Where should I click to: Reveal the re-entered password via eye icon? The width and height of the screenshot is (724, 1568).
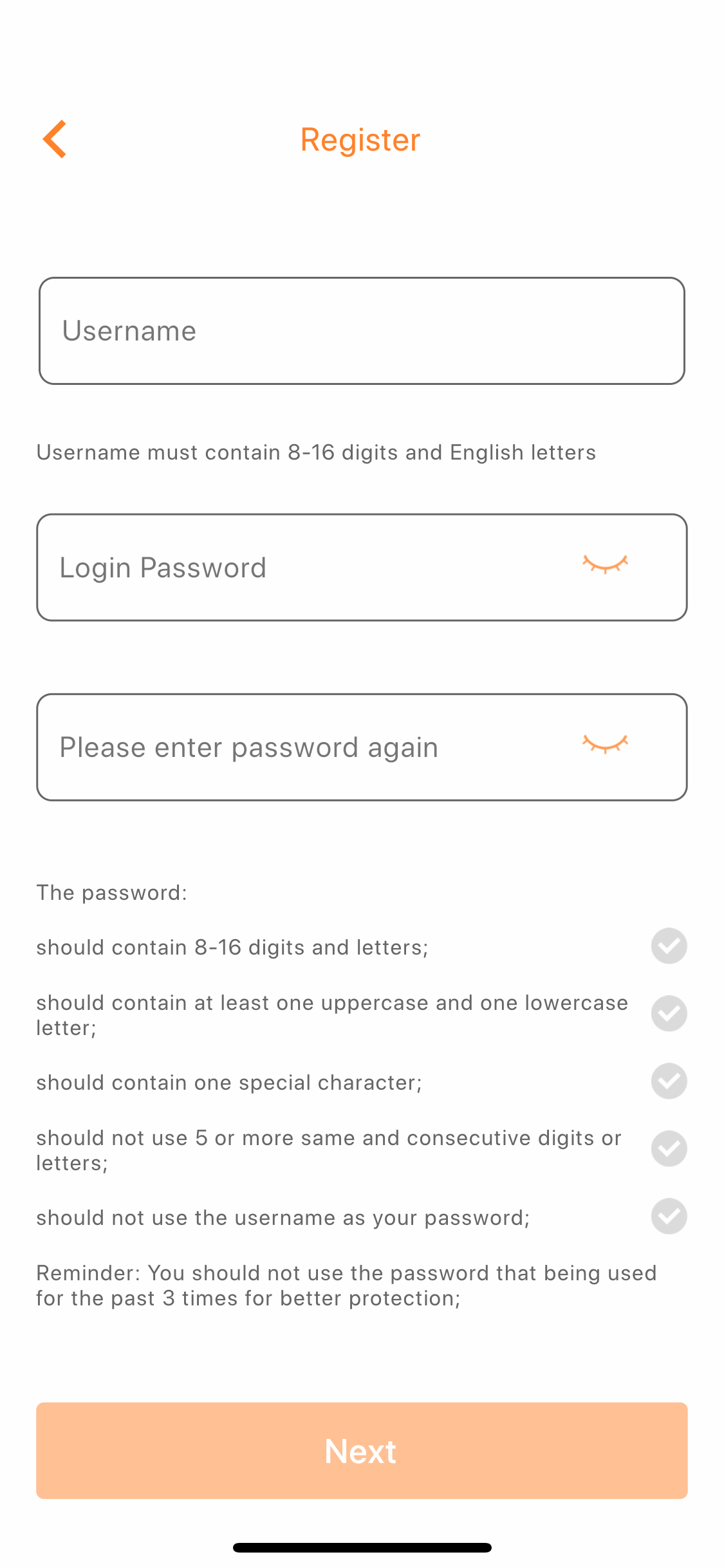605,745
